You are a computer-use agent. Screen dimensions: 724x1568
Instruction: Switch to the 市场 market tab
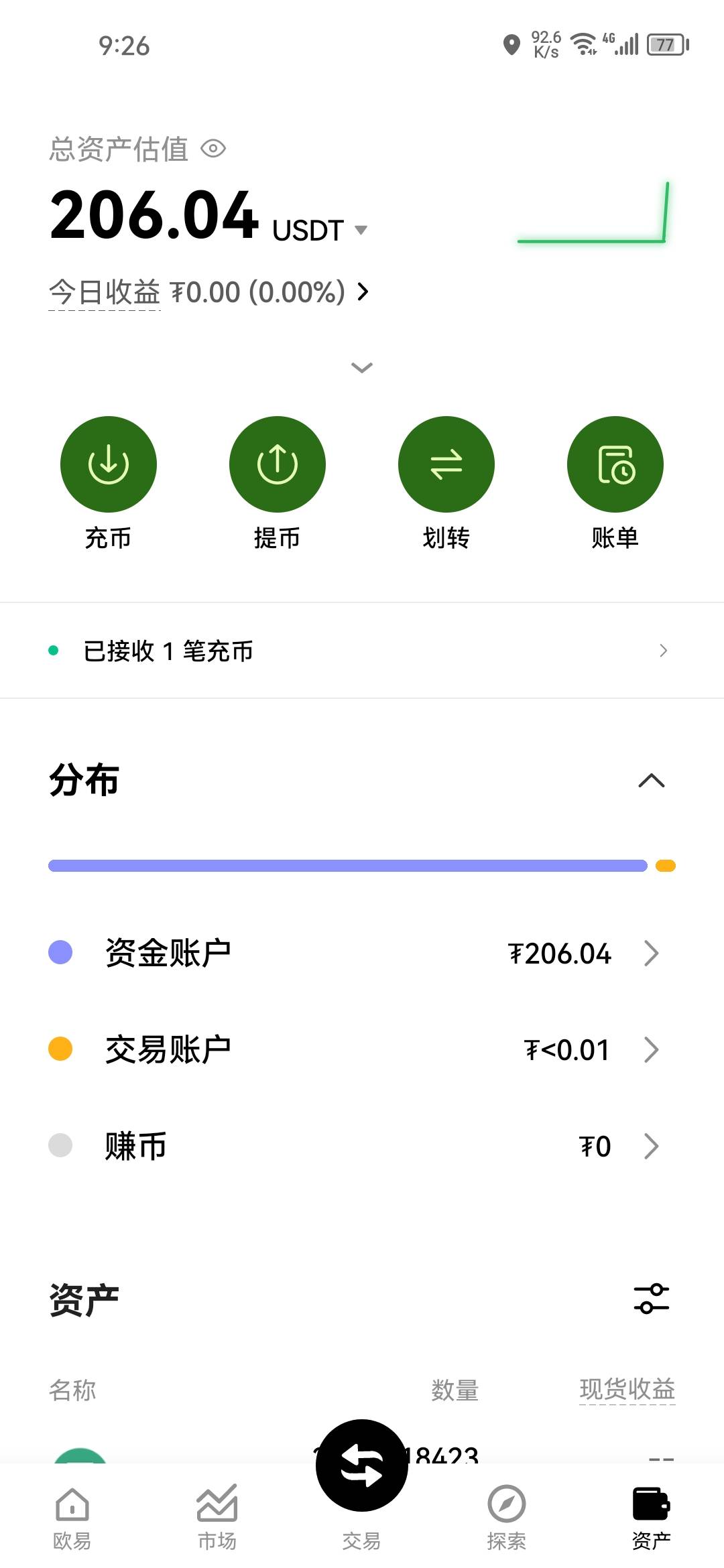[217, 1518]
